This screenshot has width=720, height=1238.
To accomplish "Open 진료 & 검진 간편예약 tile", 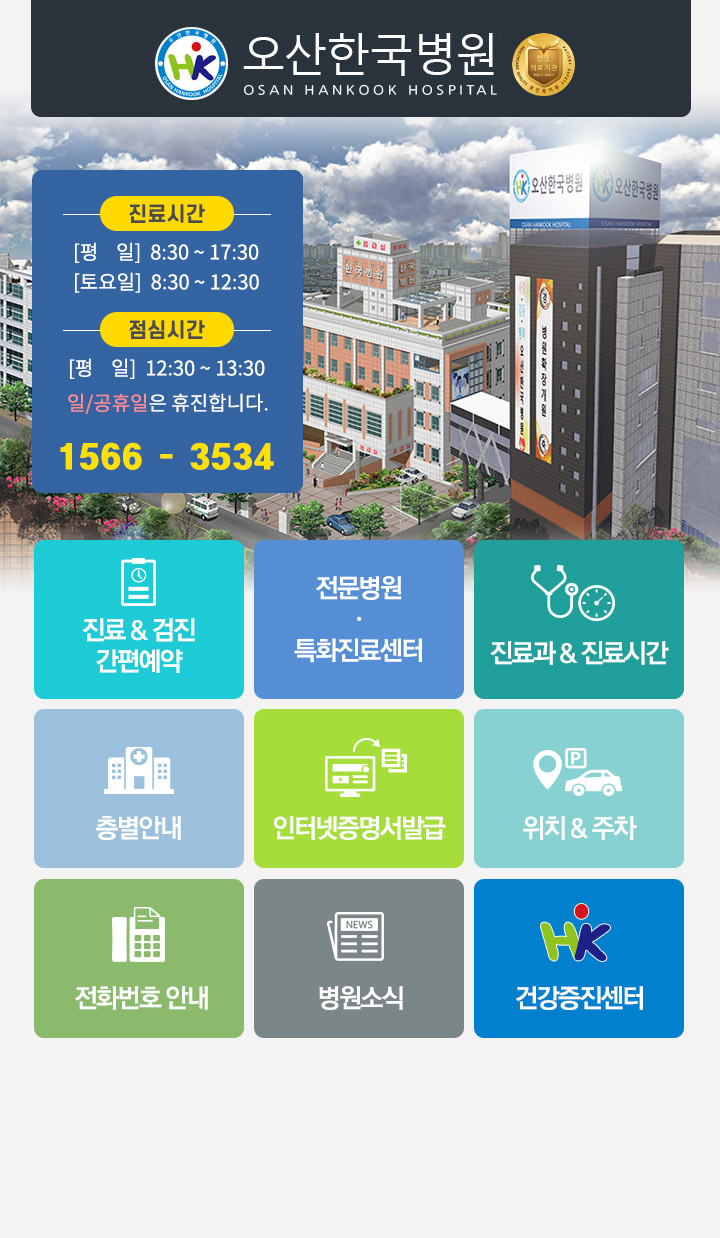I will tap(139, 619).
